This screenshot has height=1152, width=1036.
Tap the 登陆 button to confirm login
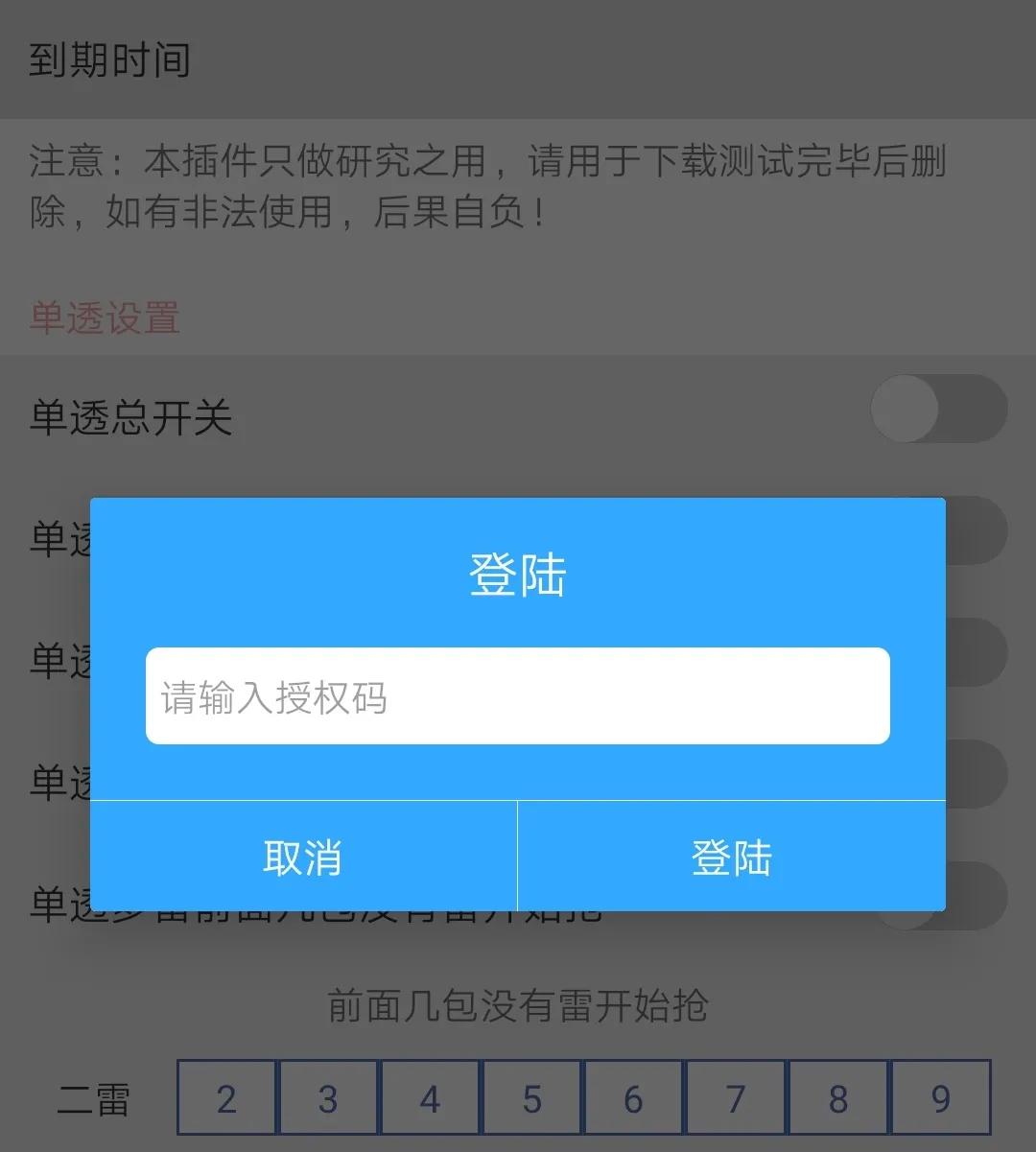731,857
